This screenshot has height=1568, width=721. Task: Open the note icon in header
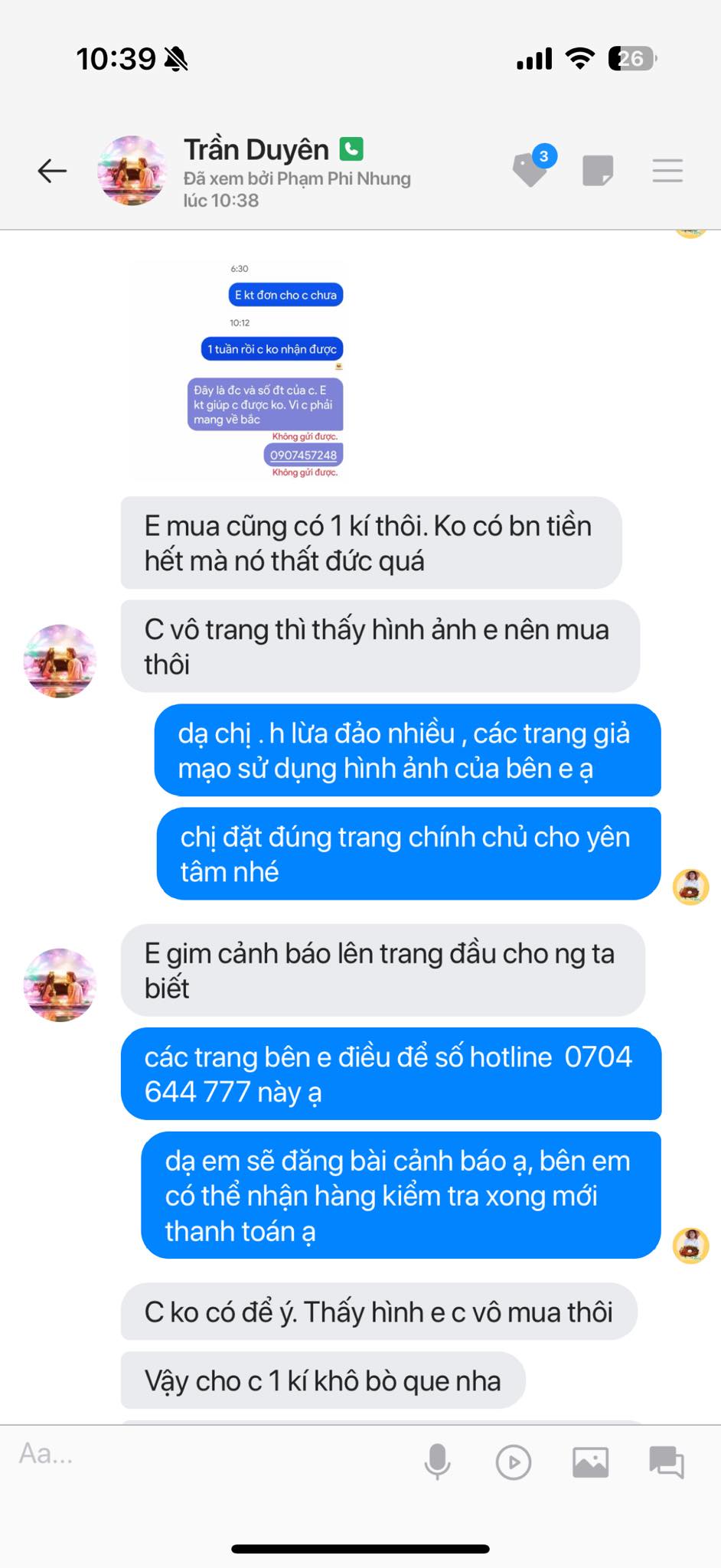pos(598,170)
